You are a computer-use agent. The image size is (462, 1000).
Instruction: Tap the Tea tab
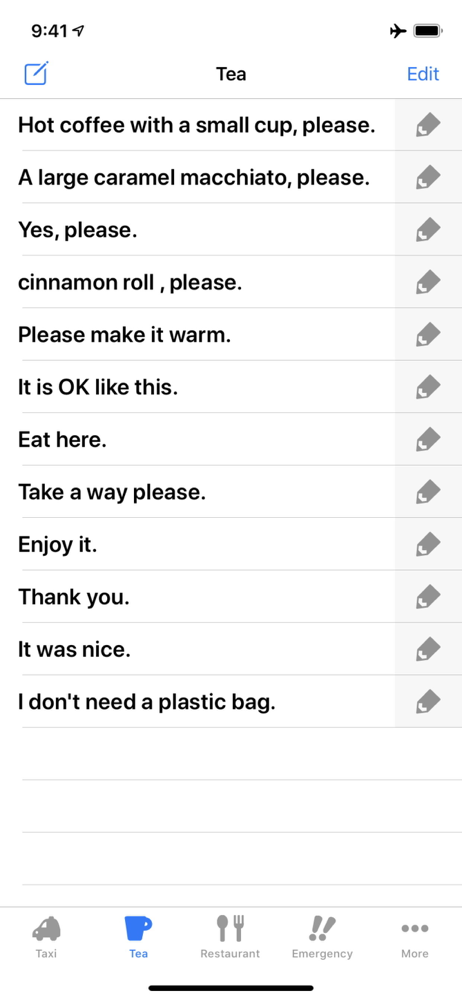(x=138, y=938)
